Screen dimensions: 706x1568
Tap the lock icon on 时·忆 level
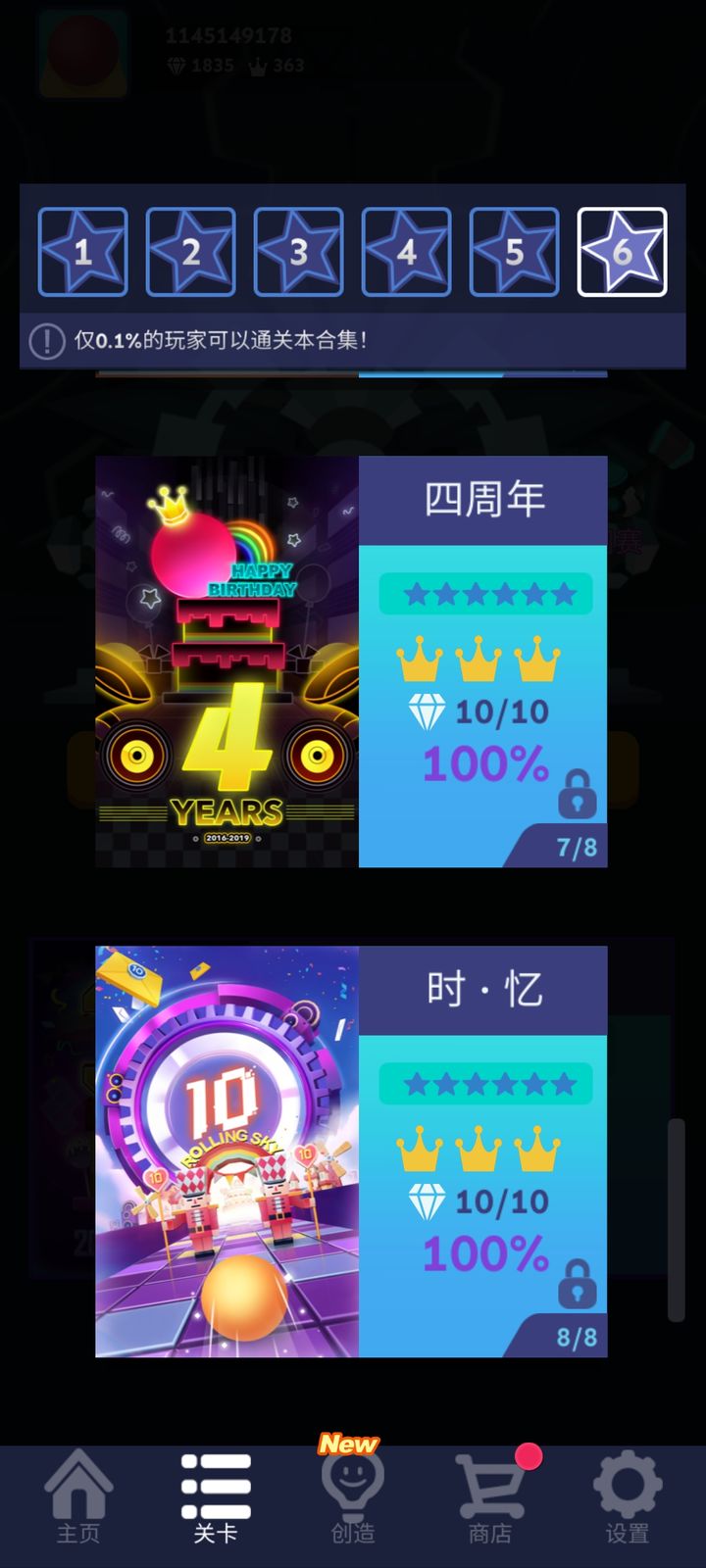[x=579, y=1284]
